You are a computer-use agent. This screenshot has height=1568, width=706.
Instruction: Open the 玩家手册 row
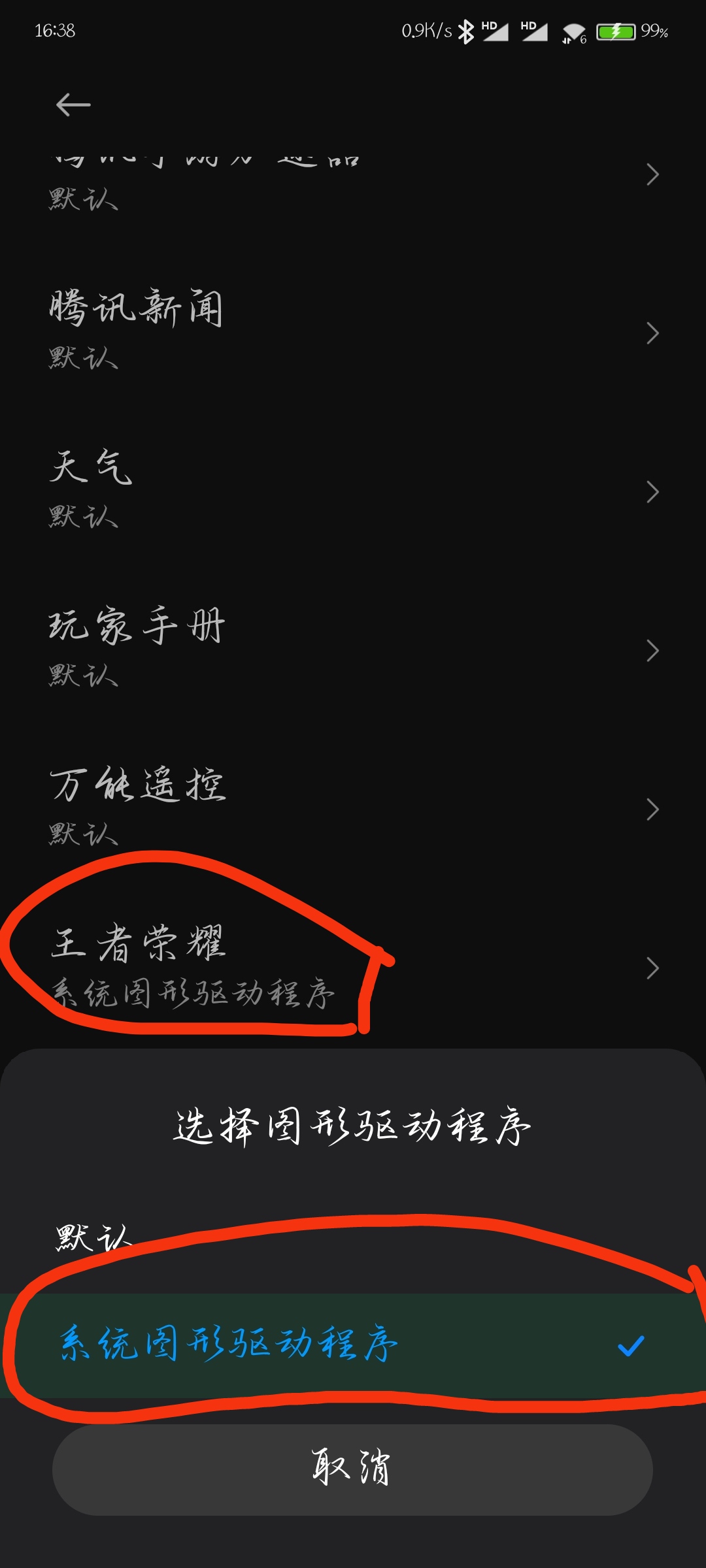(x=353, y=650)
